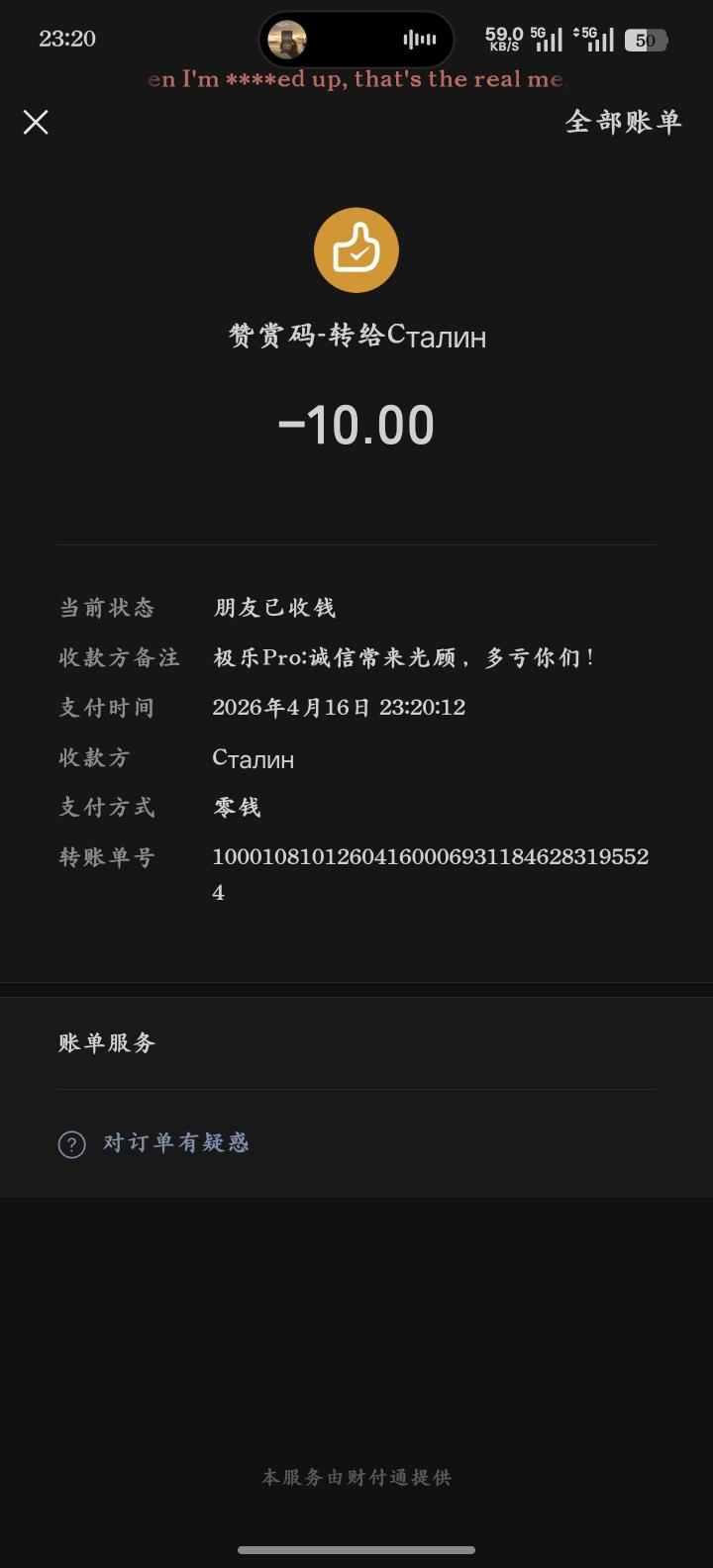Open 全部账单 all bills
The image size is (713, 1568).
tap(623, 122)
